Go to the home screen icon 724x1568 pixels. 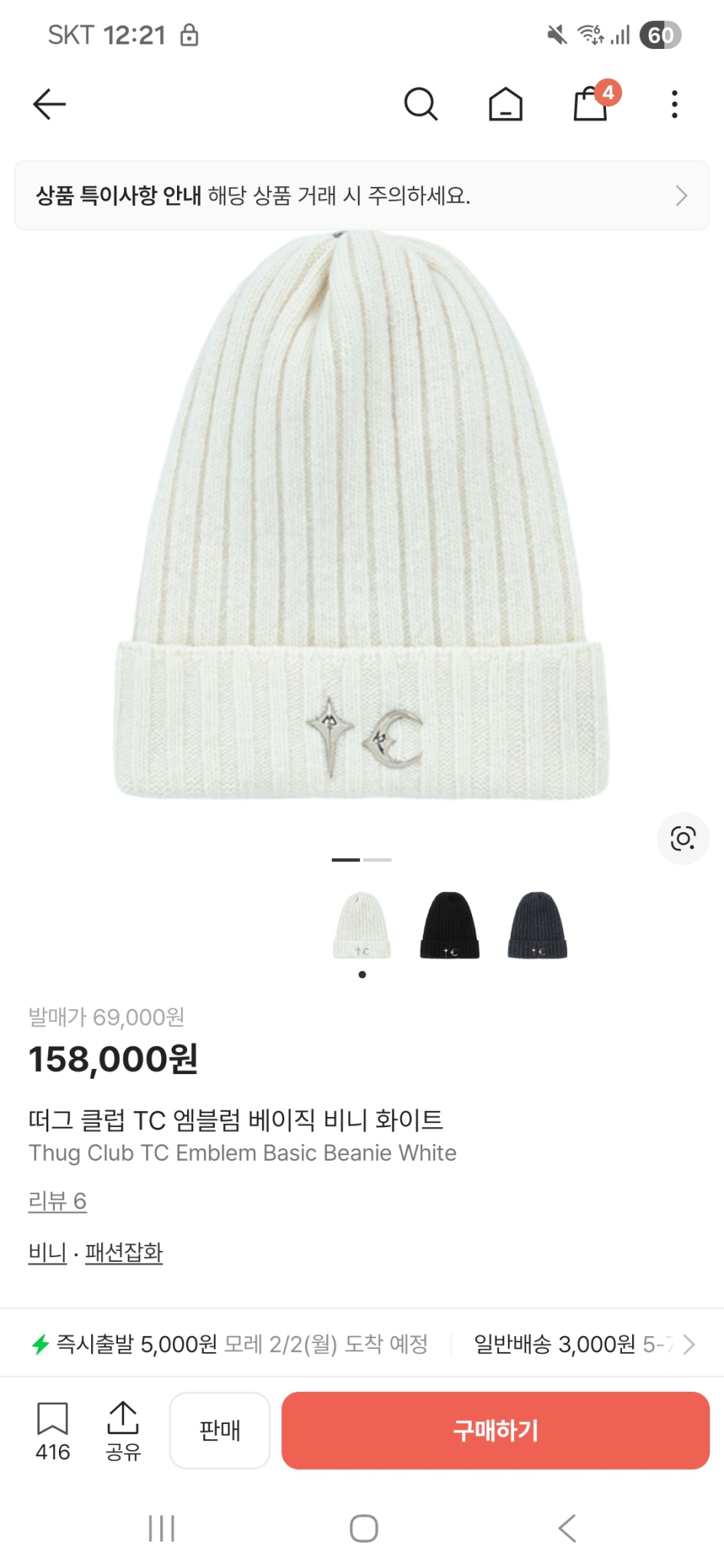506,103
